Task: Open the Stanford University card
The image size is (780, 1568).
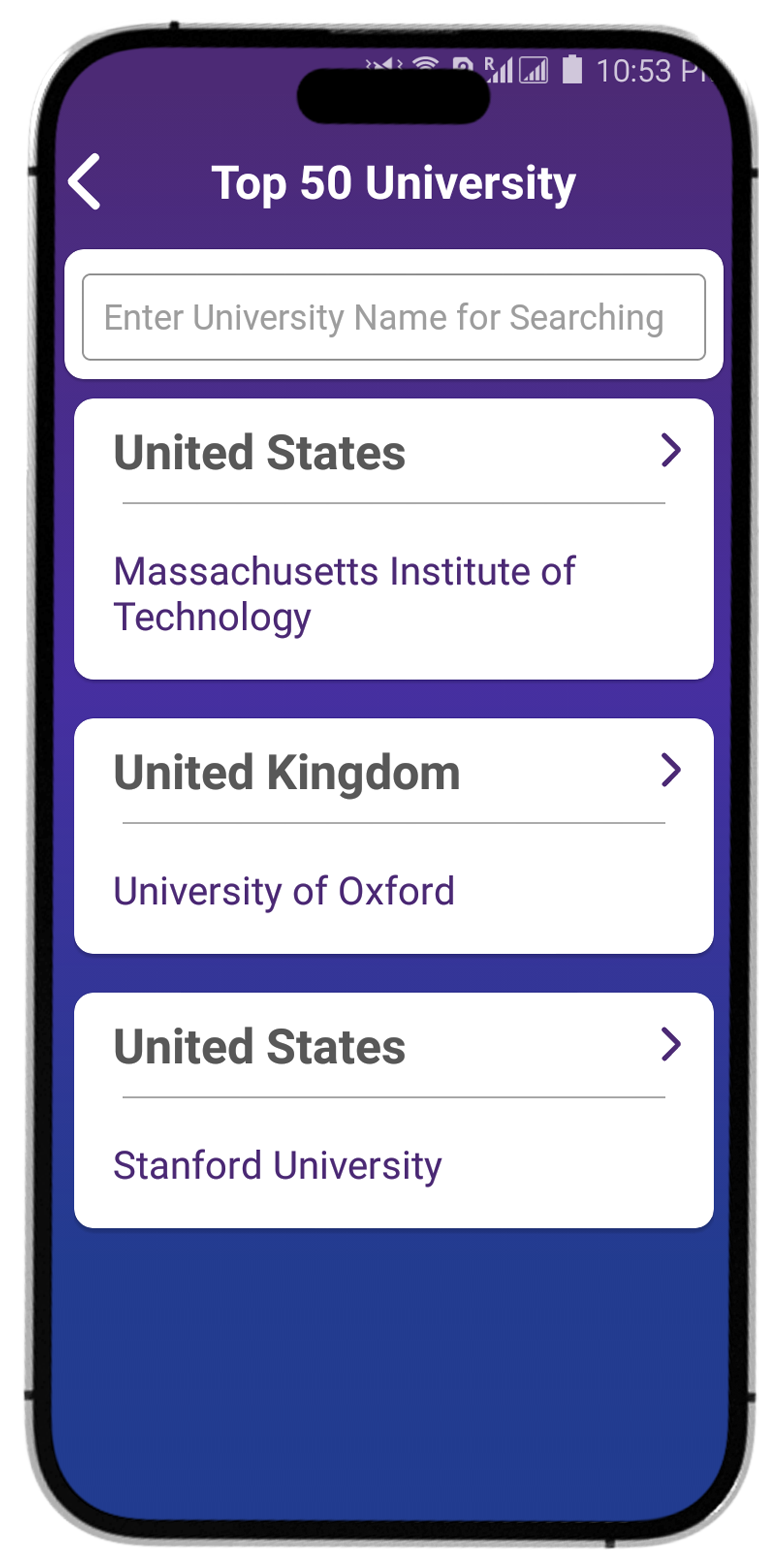Action: [x=393, y=1110]
